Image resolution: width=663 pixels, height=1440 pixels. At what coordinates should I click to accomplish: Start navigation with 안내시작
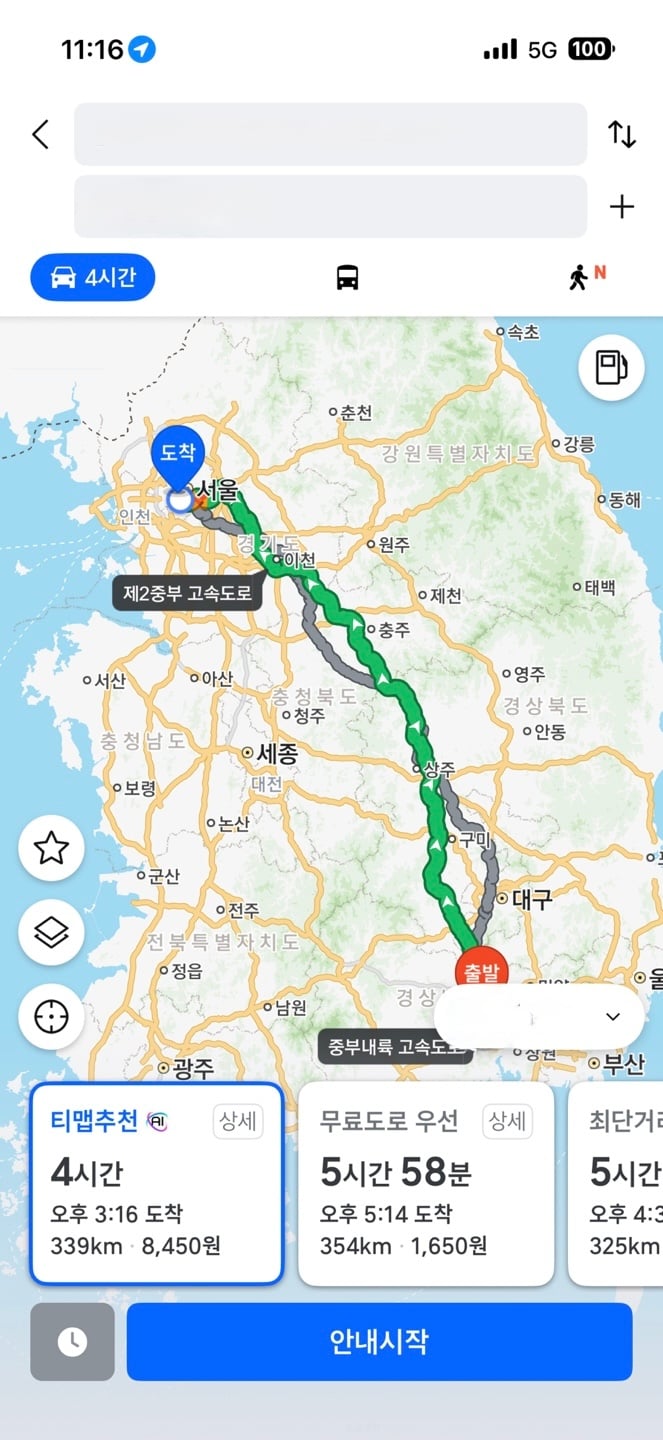[x=379, y=1342]
